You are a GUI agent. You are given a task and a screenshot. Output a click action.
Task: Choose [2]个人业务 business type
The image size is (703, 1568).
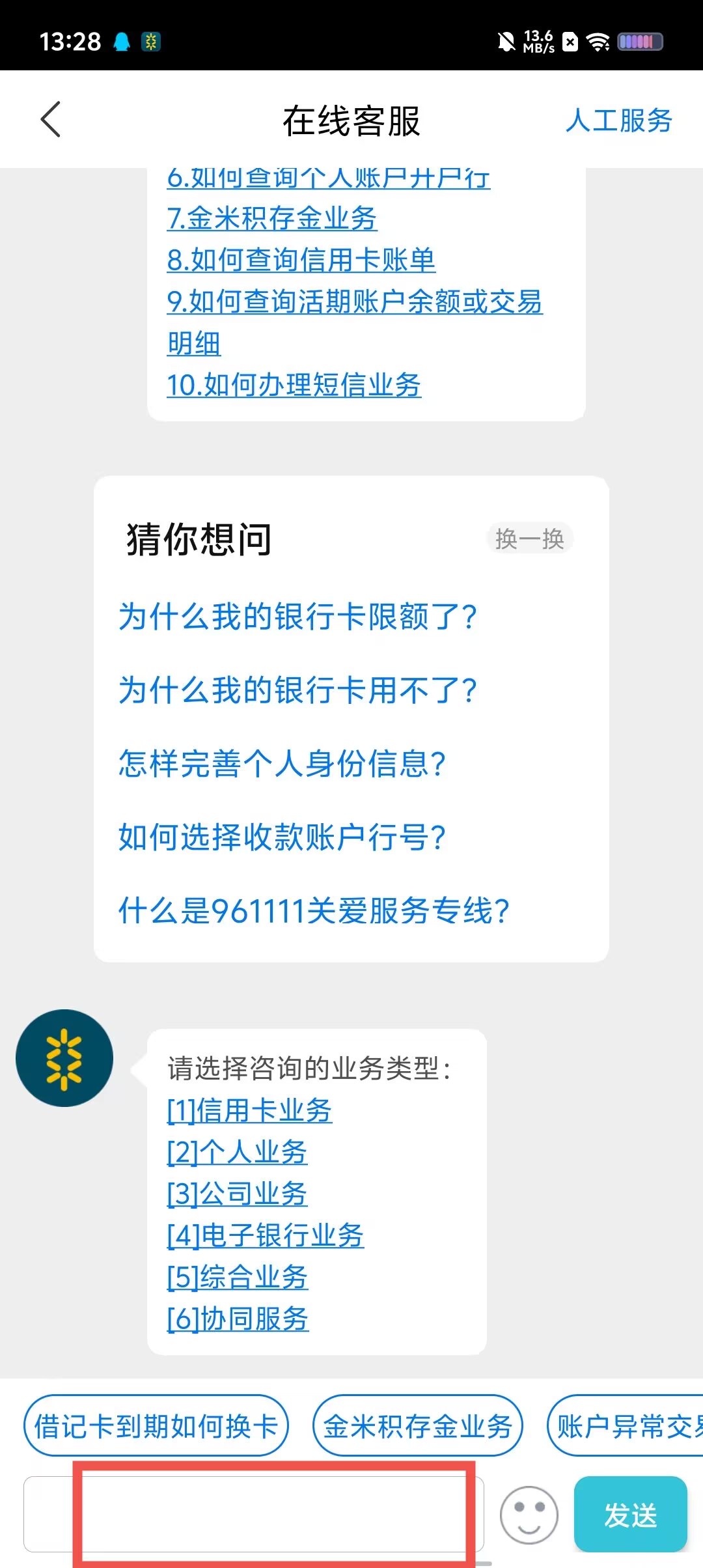point(237,1153)
